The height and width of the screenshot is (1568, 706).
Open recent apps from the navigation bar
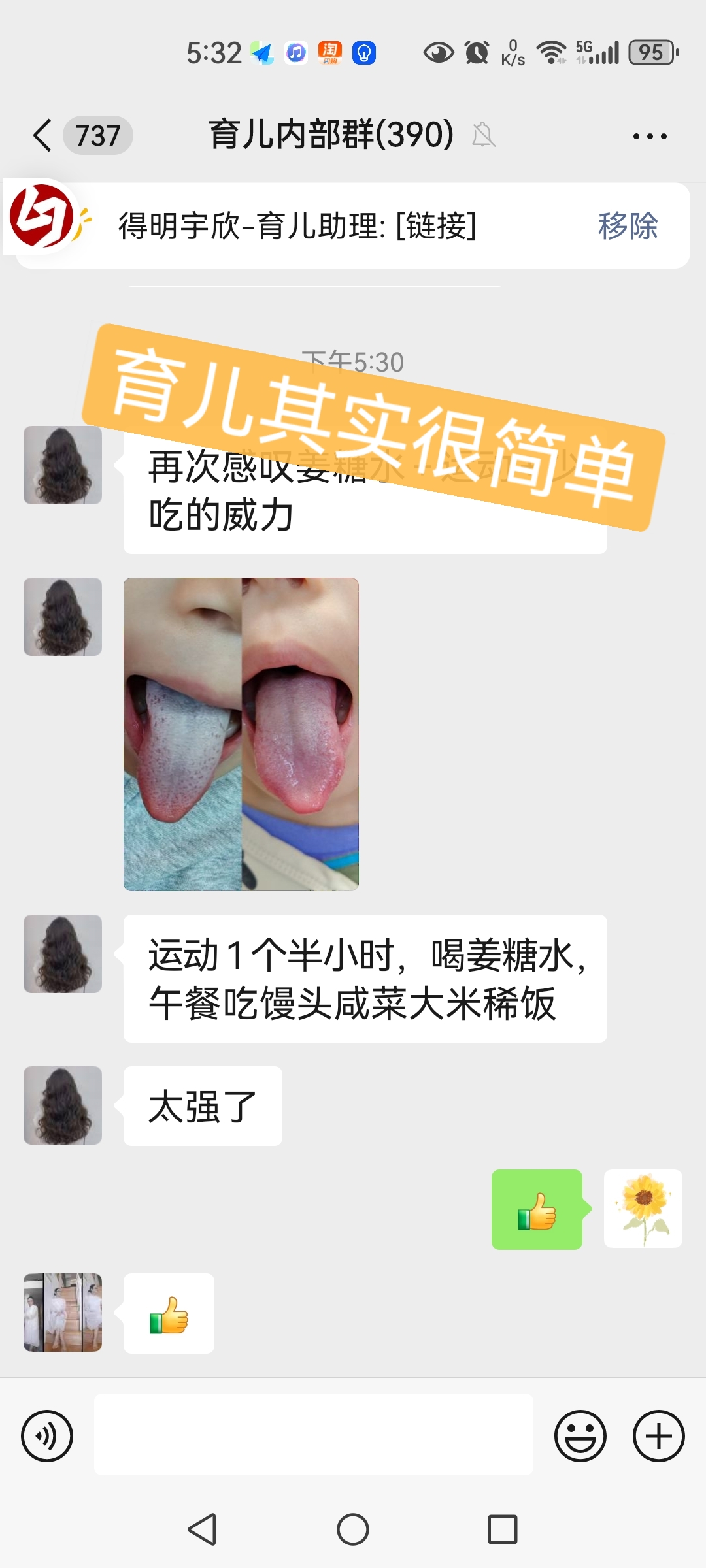[x=502, y=1529]
